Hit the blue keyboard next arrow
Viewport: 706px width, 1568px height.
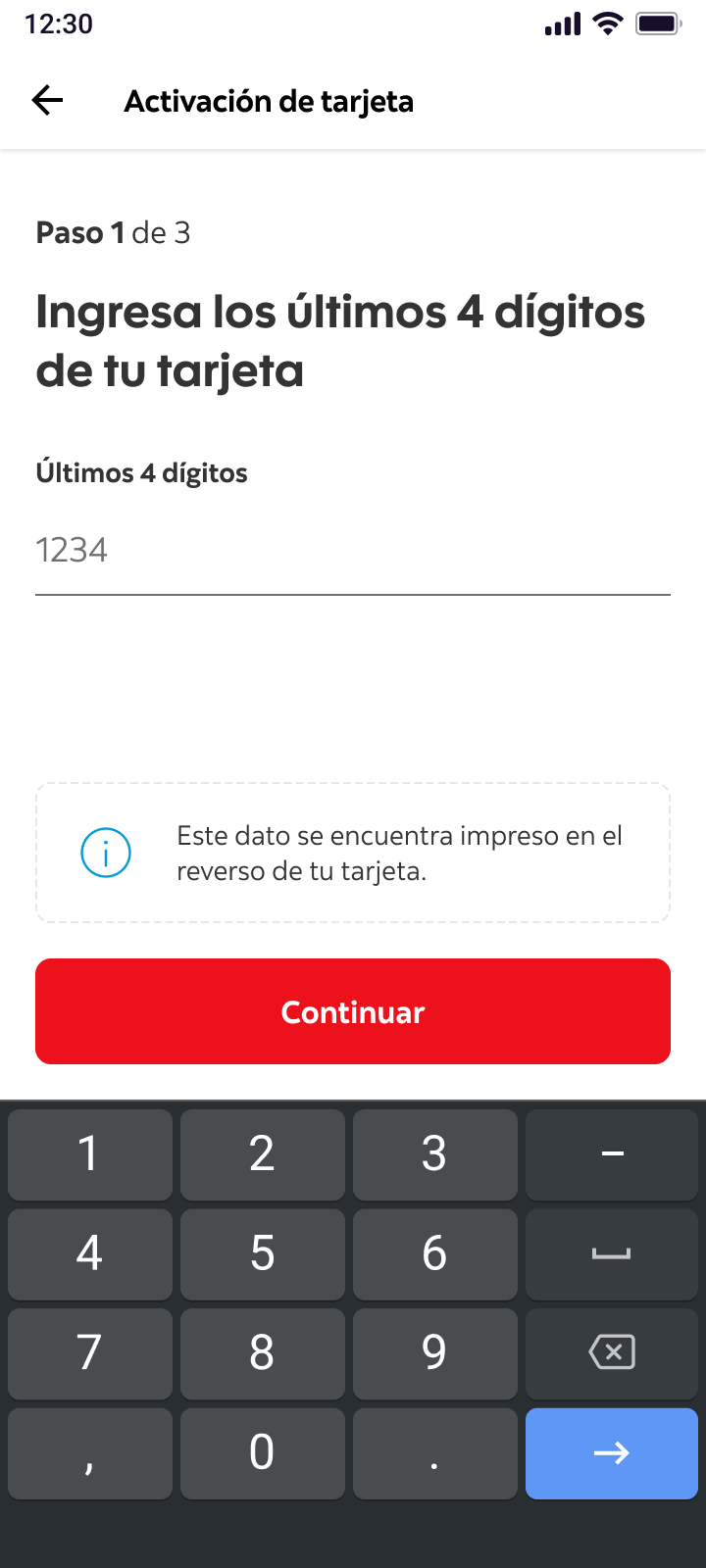pyautogui.click(x=612, y=1453)
